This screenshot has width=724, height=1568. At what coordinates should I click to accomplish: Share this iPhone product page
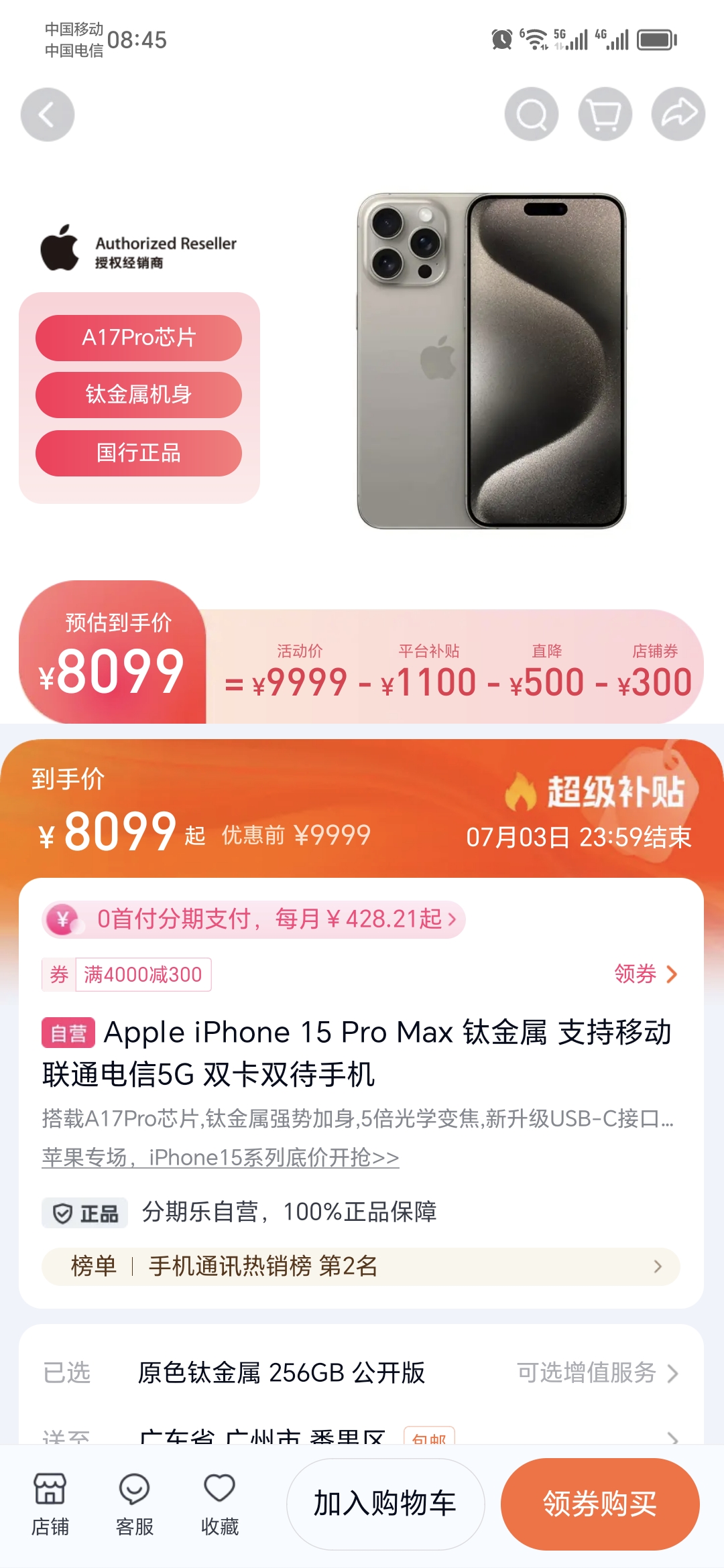tap(678, 115)
